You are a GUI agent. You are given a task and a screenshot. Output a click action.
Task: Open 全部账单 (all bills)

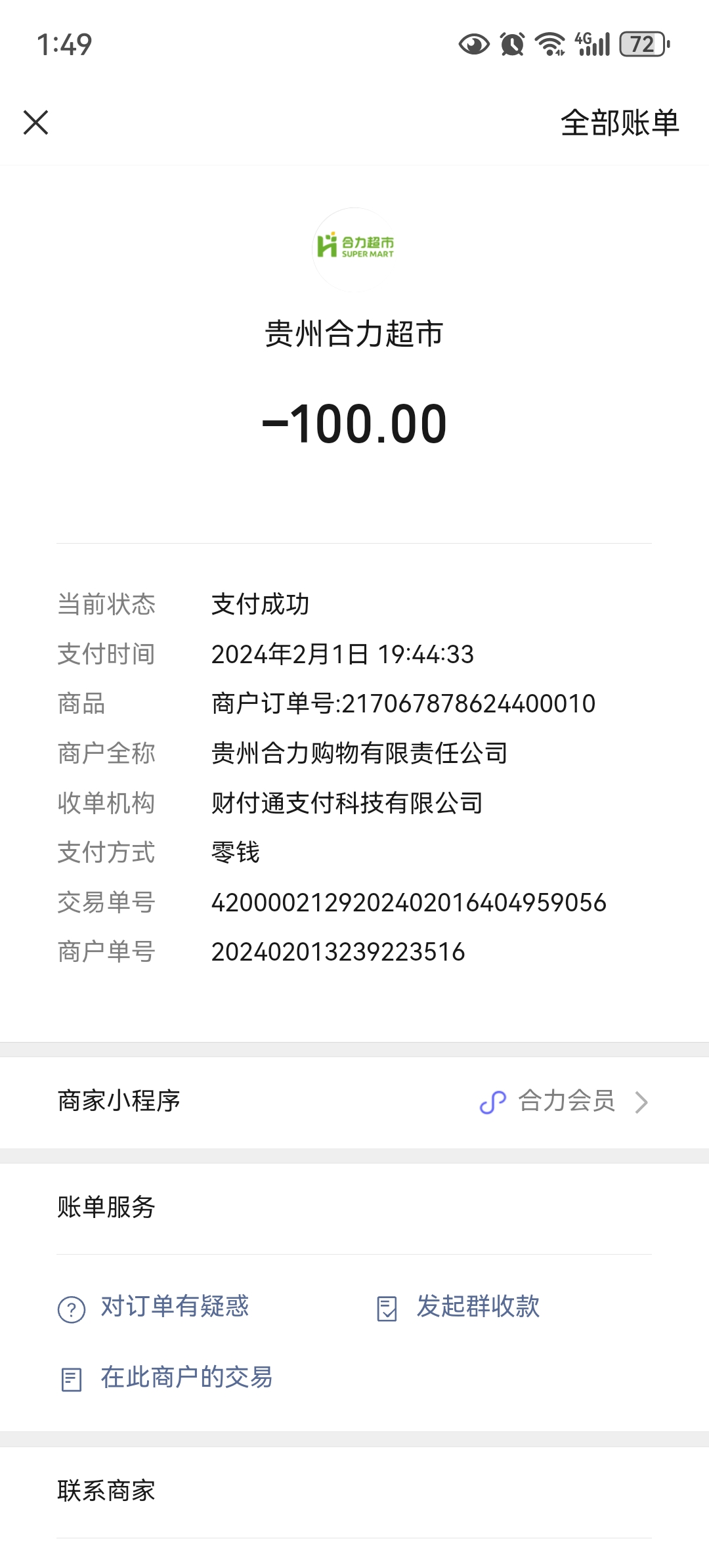[x=619, y=123]
